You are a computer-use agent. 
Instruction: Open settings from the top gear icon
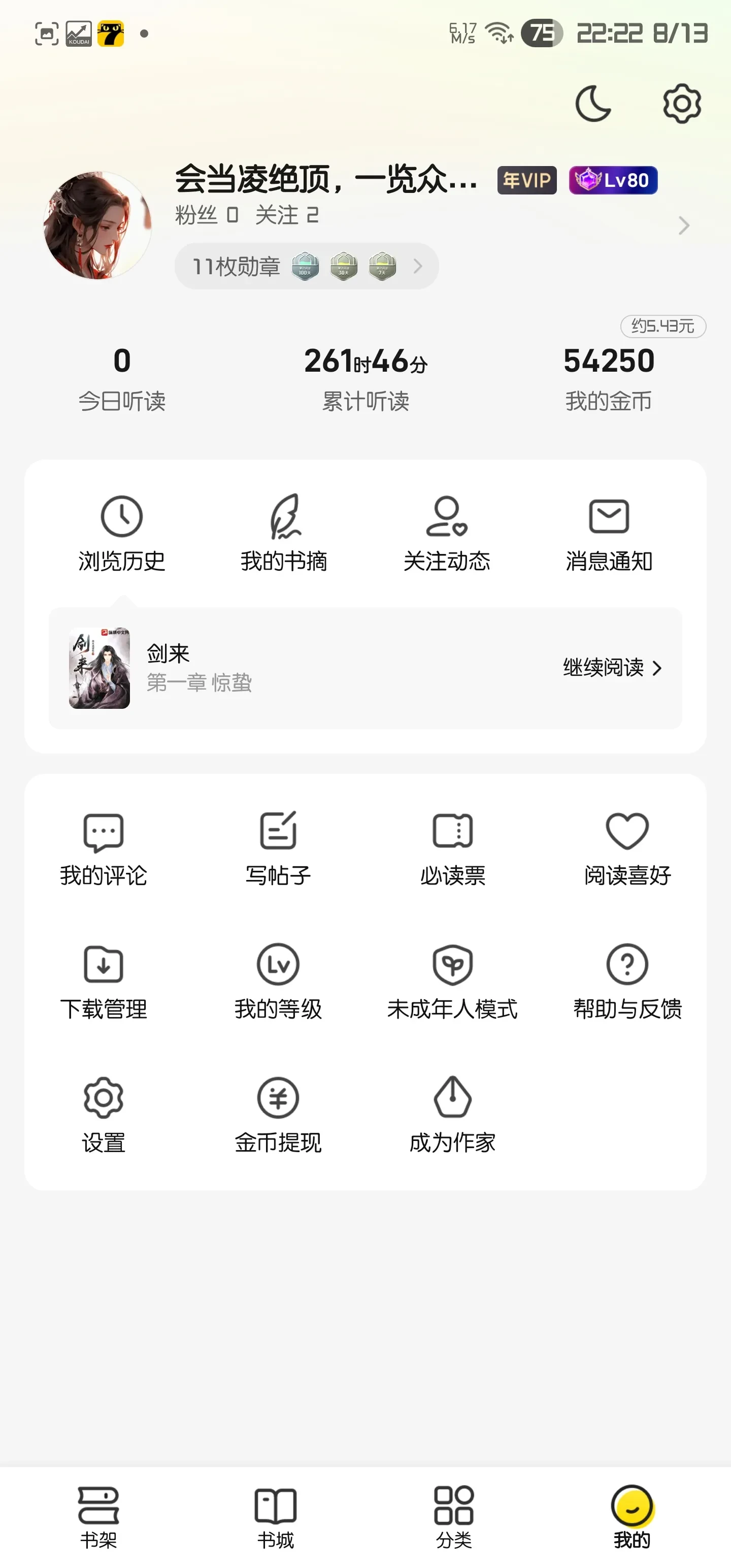(681, 104)
